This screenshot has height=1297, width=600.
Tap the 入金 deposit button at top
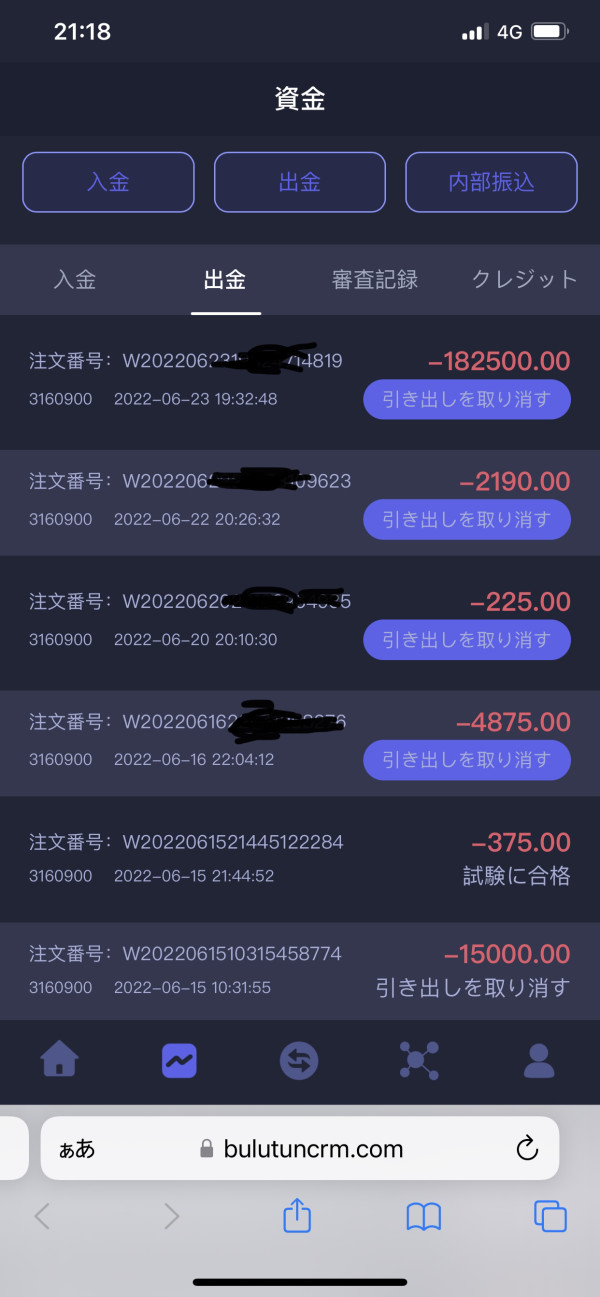[108, 182]
